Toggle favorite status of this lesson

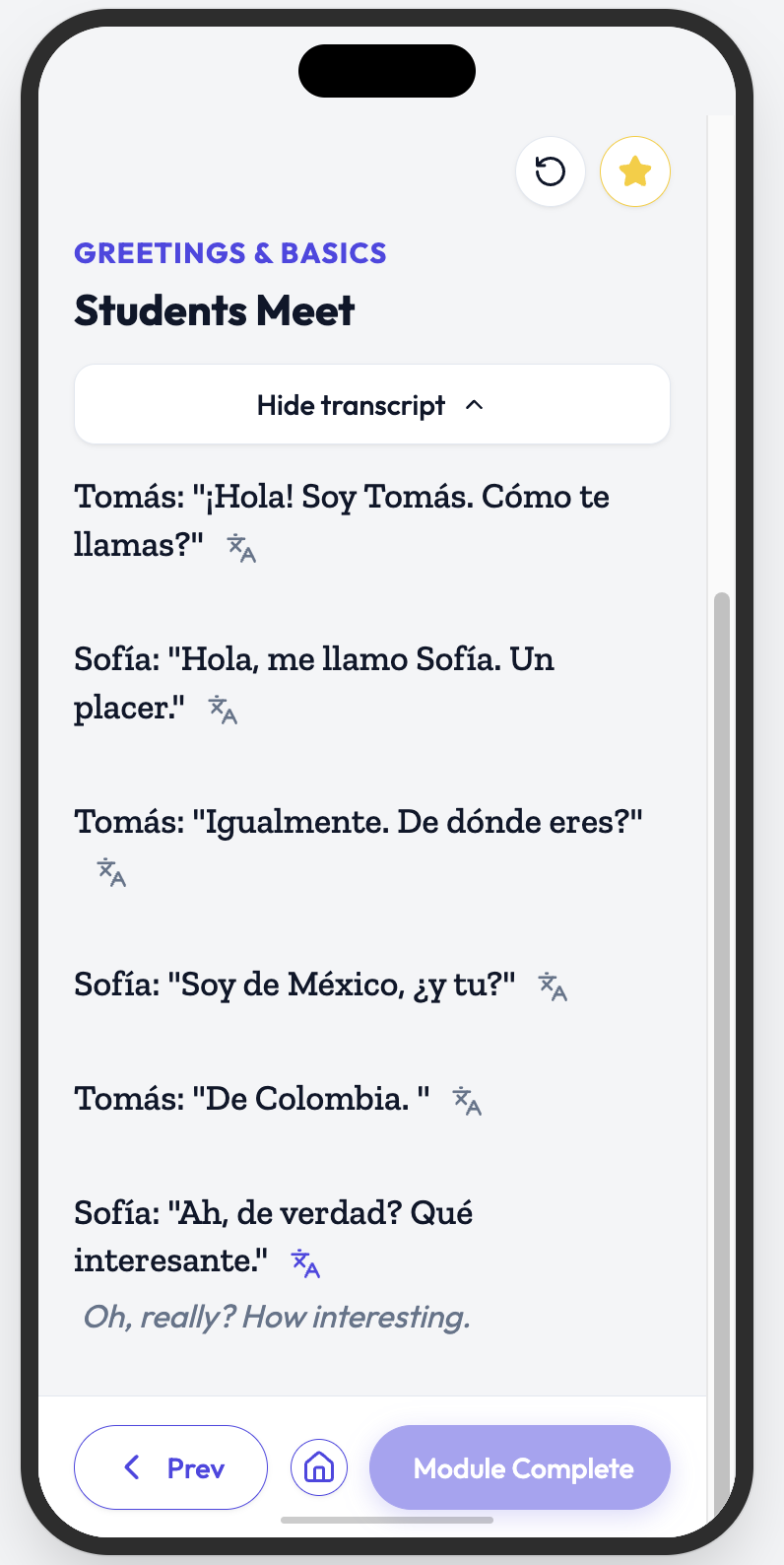[x=635, y=170]
